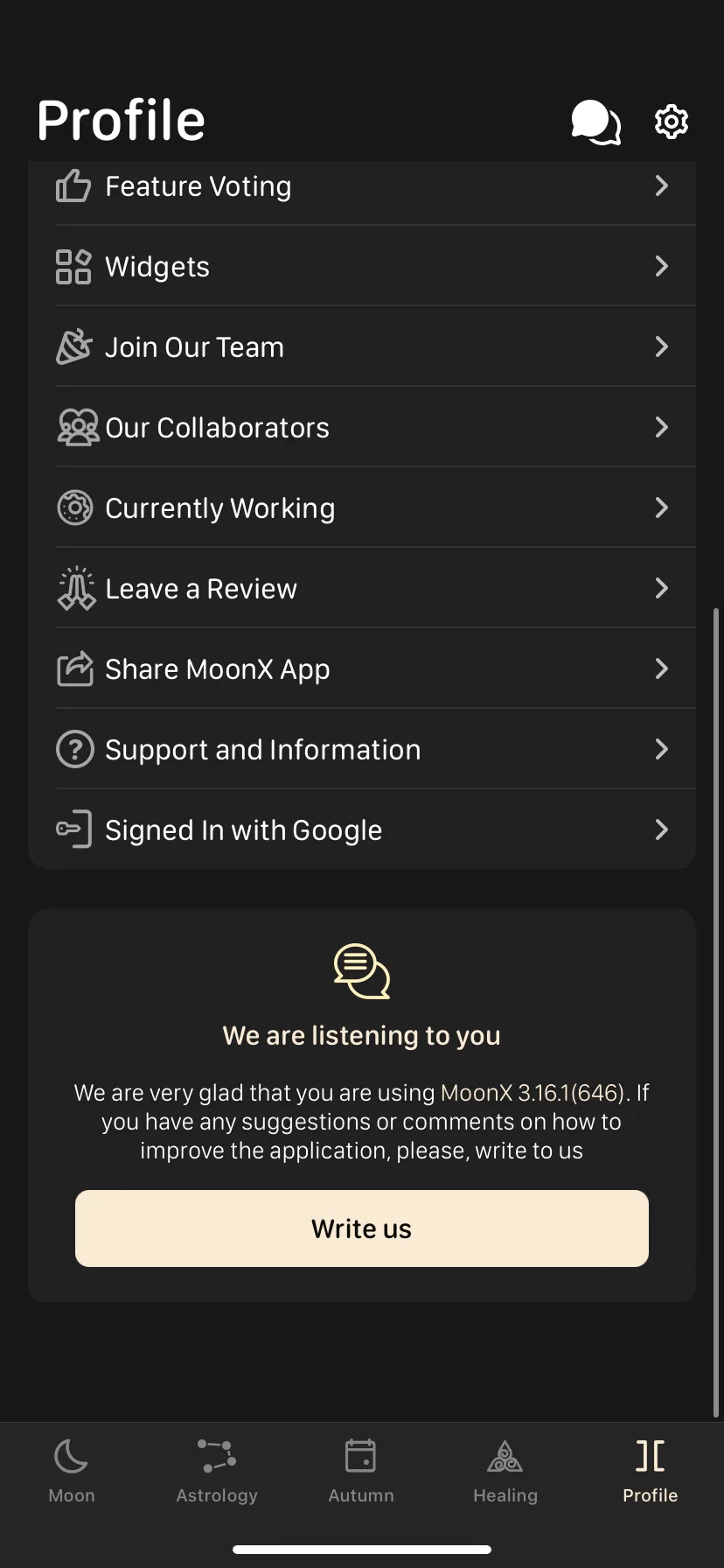Switch to the Moon tab
The image size is (724, 1568).
point(72,1472)
